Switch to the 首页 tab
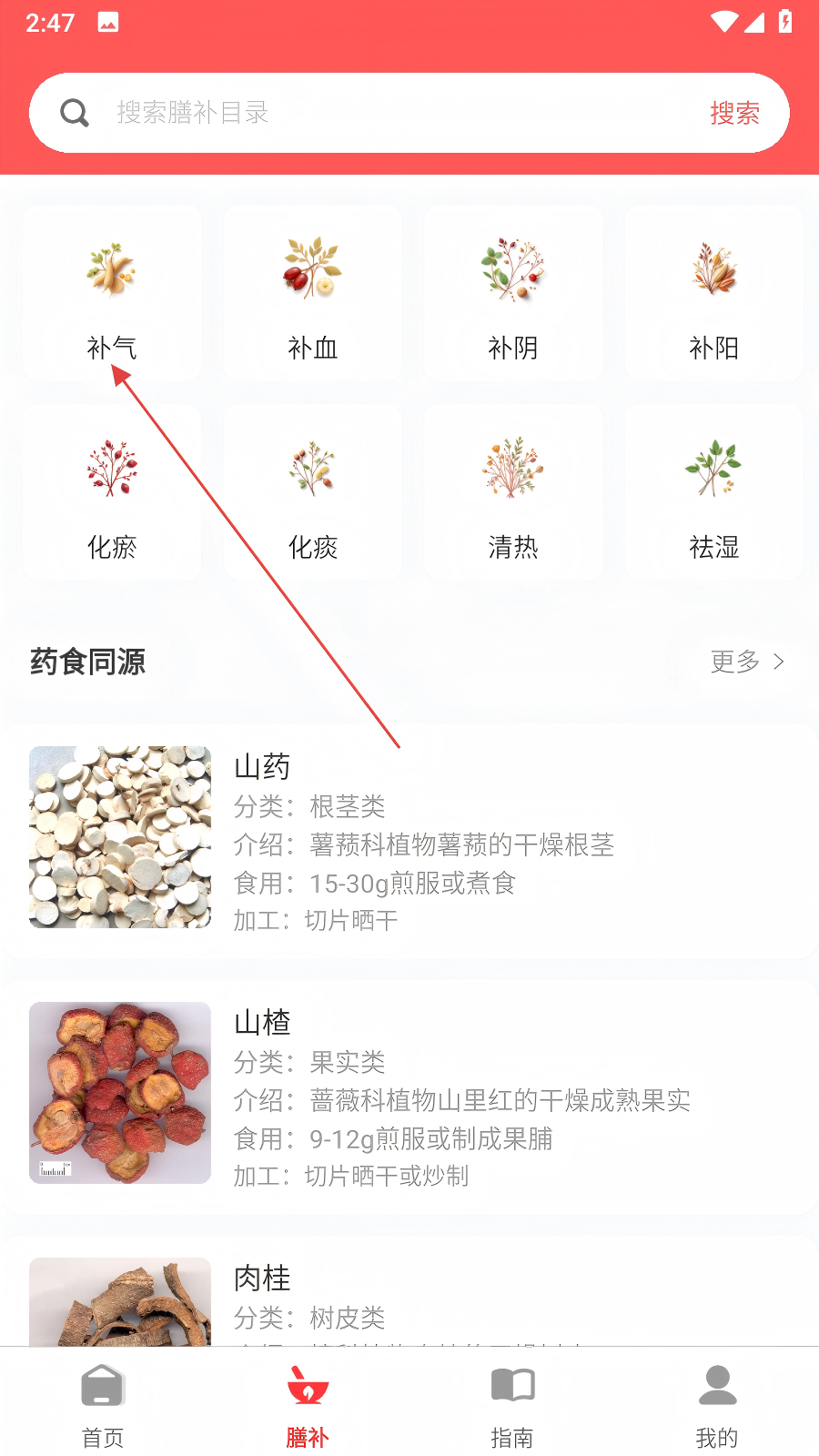Viewport: 819px width, 1456px height. tap(103, 1404)
